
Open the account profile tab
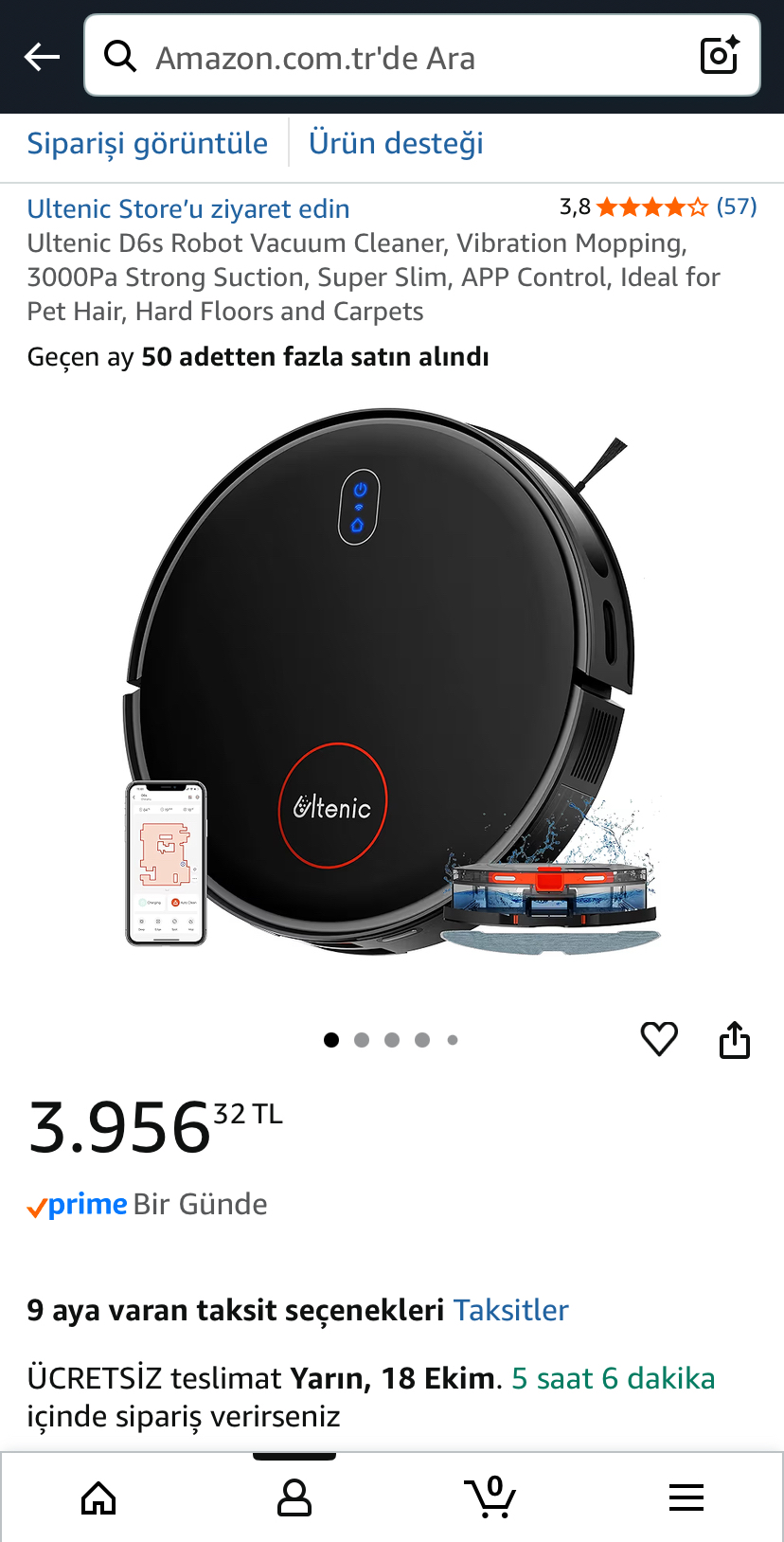[x=294, y=1498]
